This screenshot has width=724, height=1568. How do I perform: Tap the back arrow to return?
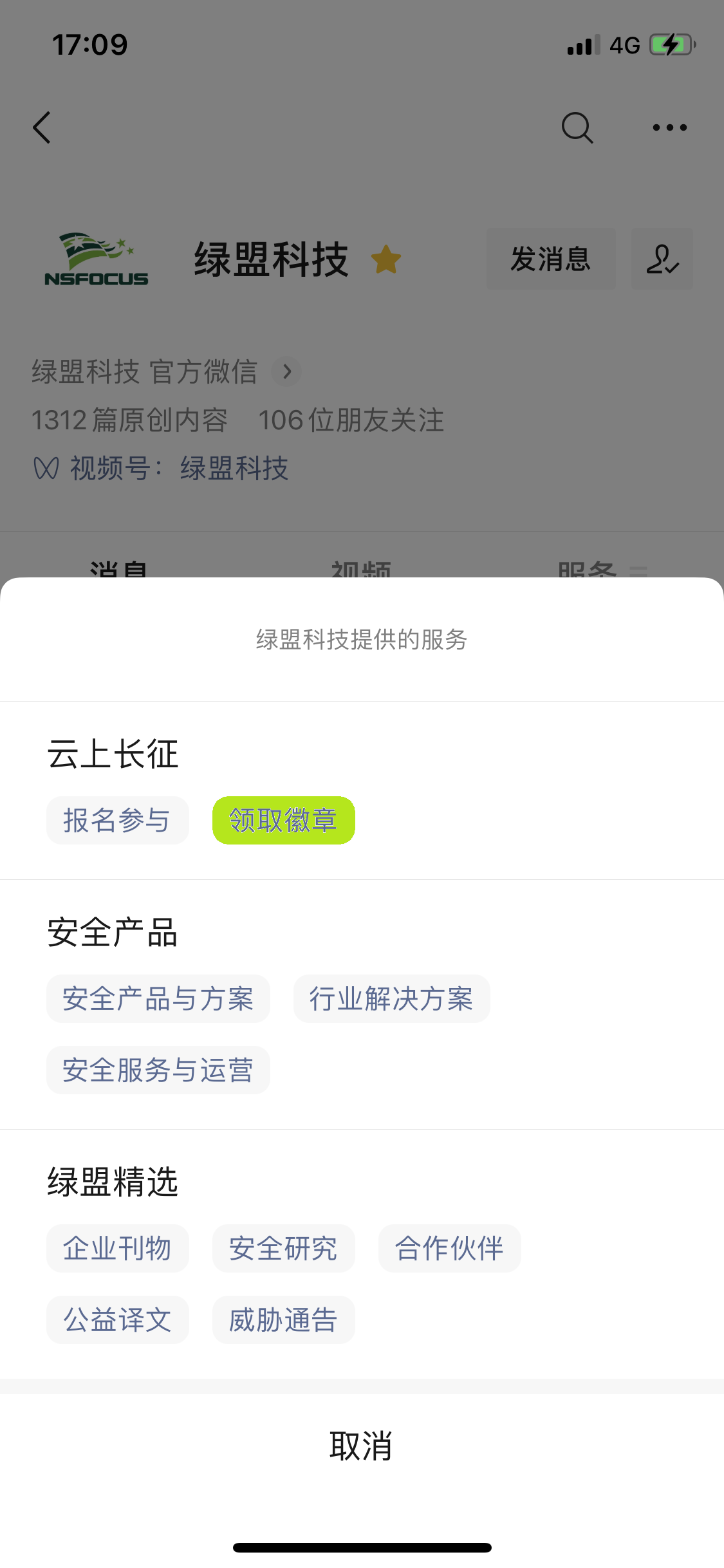pos(41,127)
